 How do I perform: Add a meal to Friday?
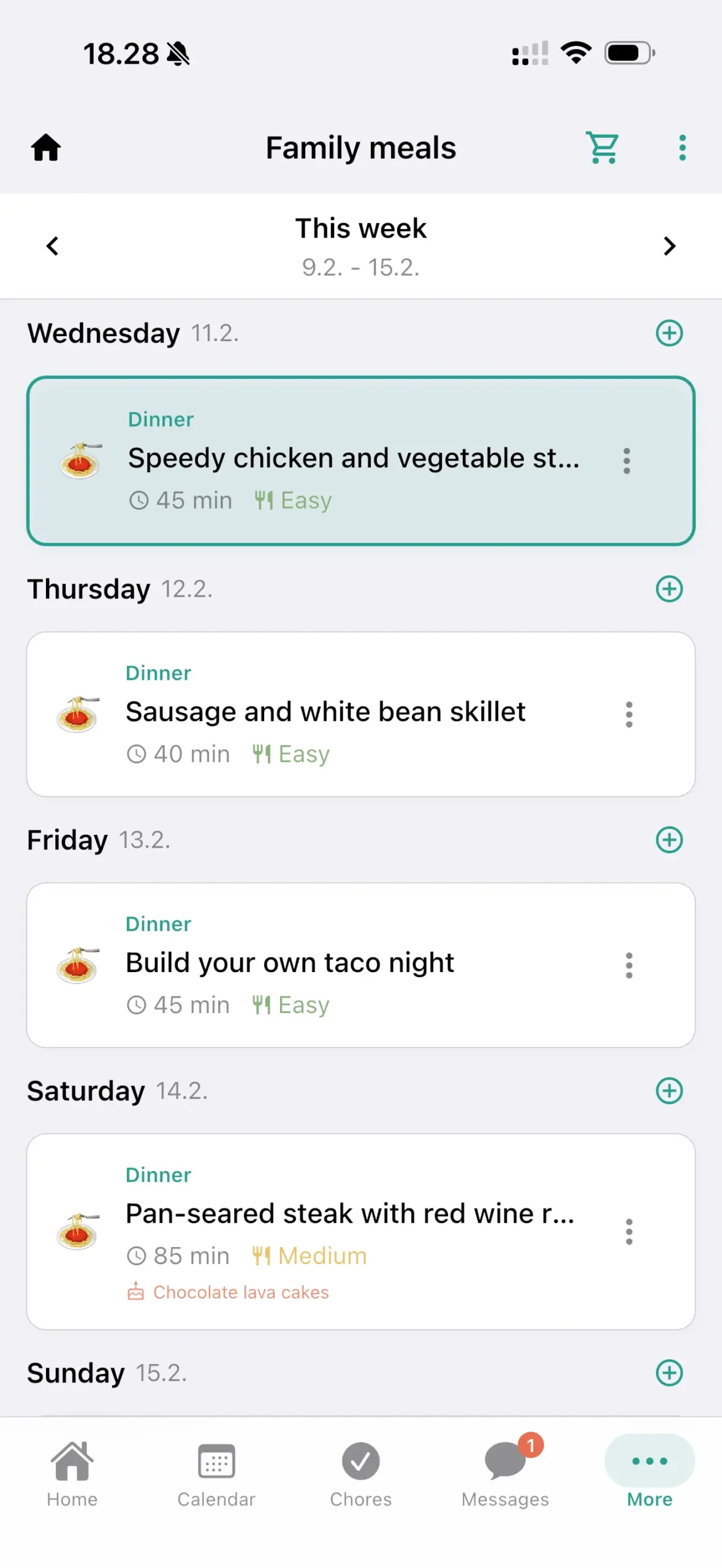(x=669, y=840)
